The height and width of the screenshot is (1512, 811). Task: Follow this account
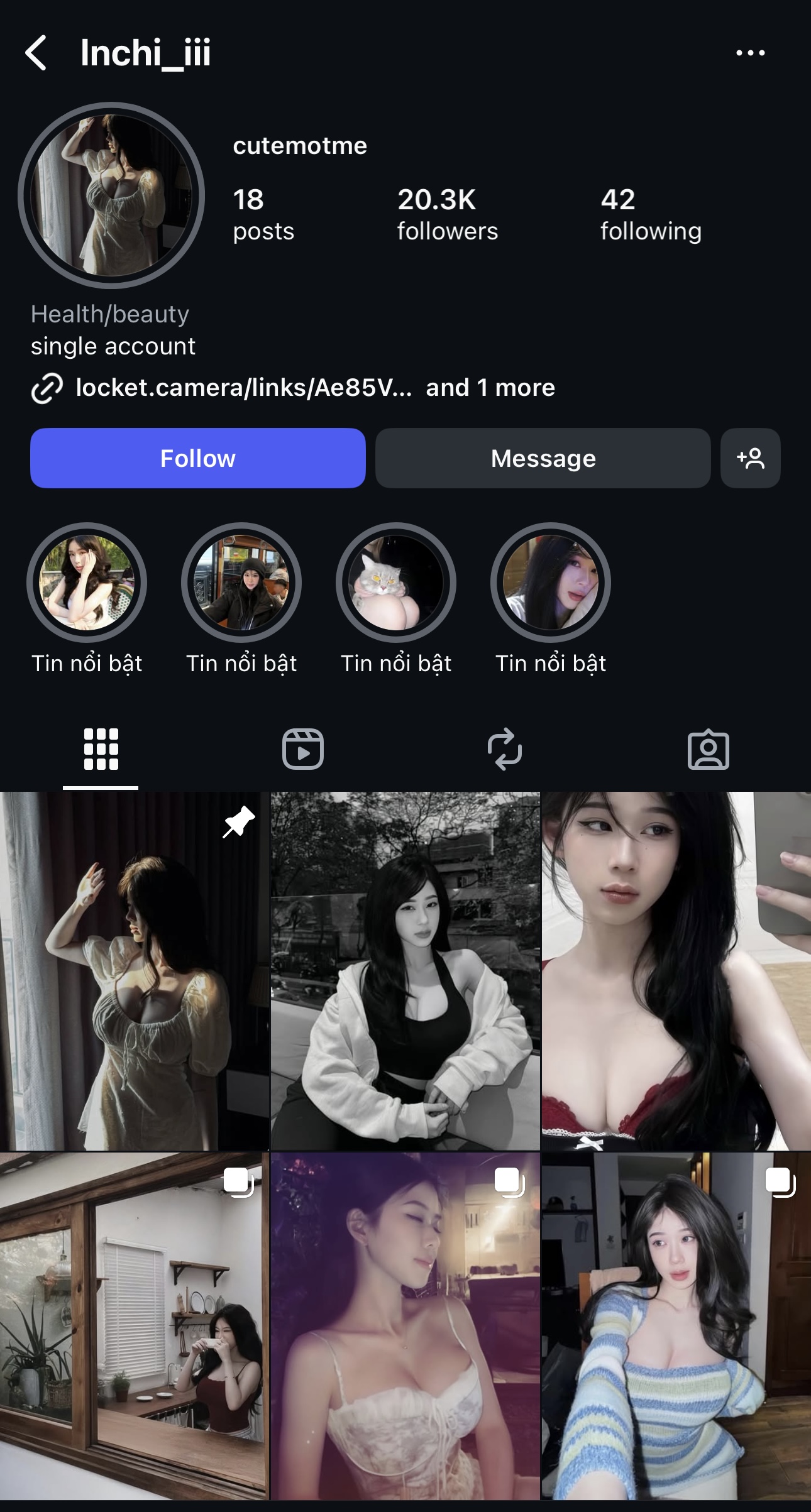coord(197,458)
